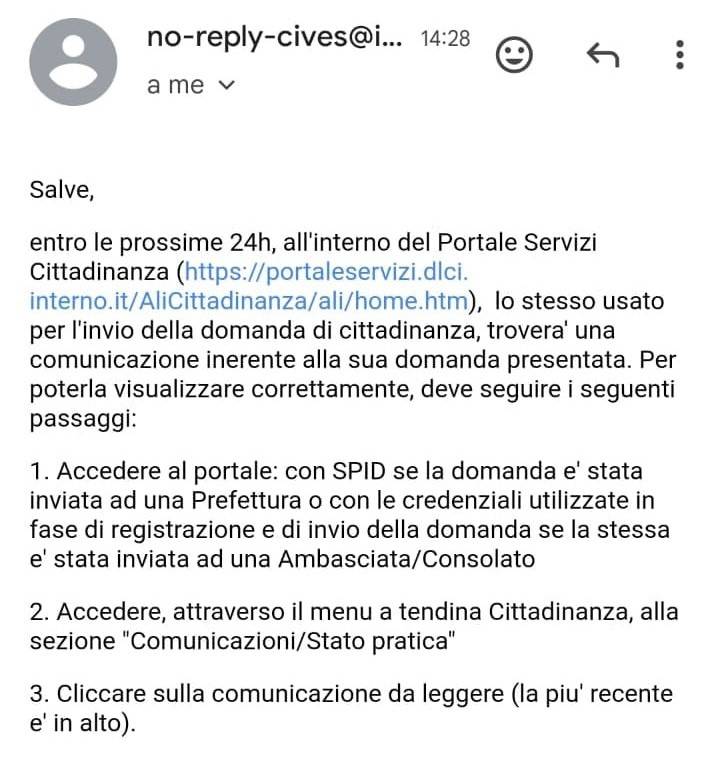The height and width of the screenshot is (767, 720).
Task: Reply to the no-reply-cives email
Action: [602, 55]
